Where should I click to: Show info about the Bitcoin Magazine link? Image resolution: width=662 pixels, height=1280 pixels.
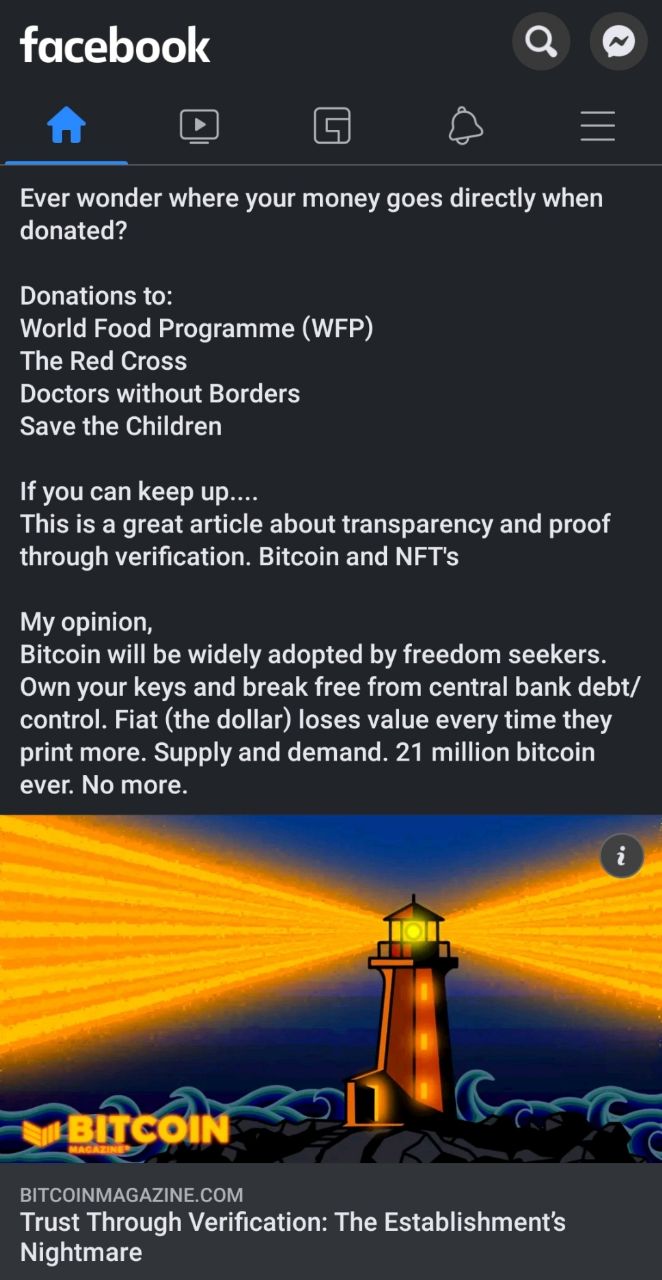pyautogui.click(x=621, y=857)
